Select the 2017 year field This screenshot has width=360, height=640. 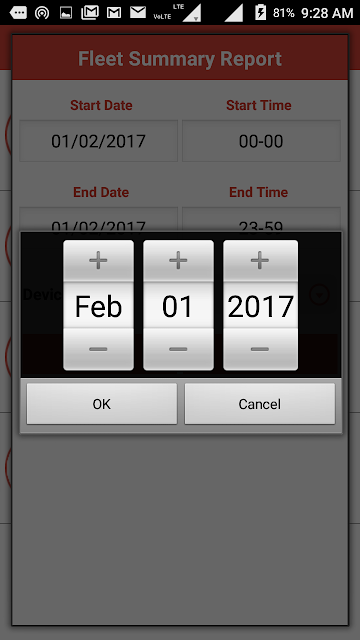coord(260,306)
